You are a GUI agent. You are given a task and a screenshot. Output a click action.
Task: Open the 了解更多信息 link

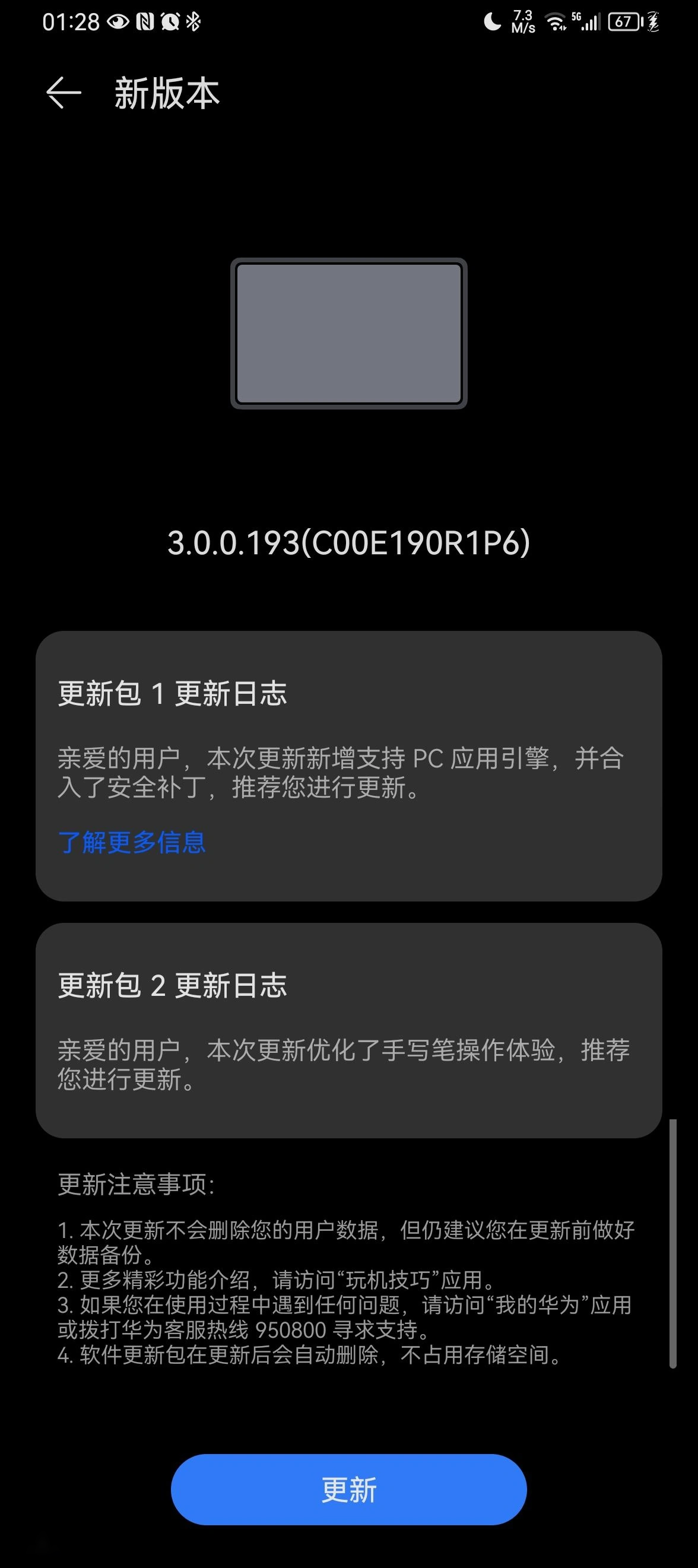coord(131,842)
